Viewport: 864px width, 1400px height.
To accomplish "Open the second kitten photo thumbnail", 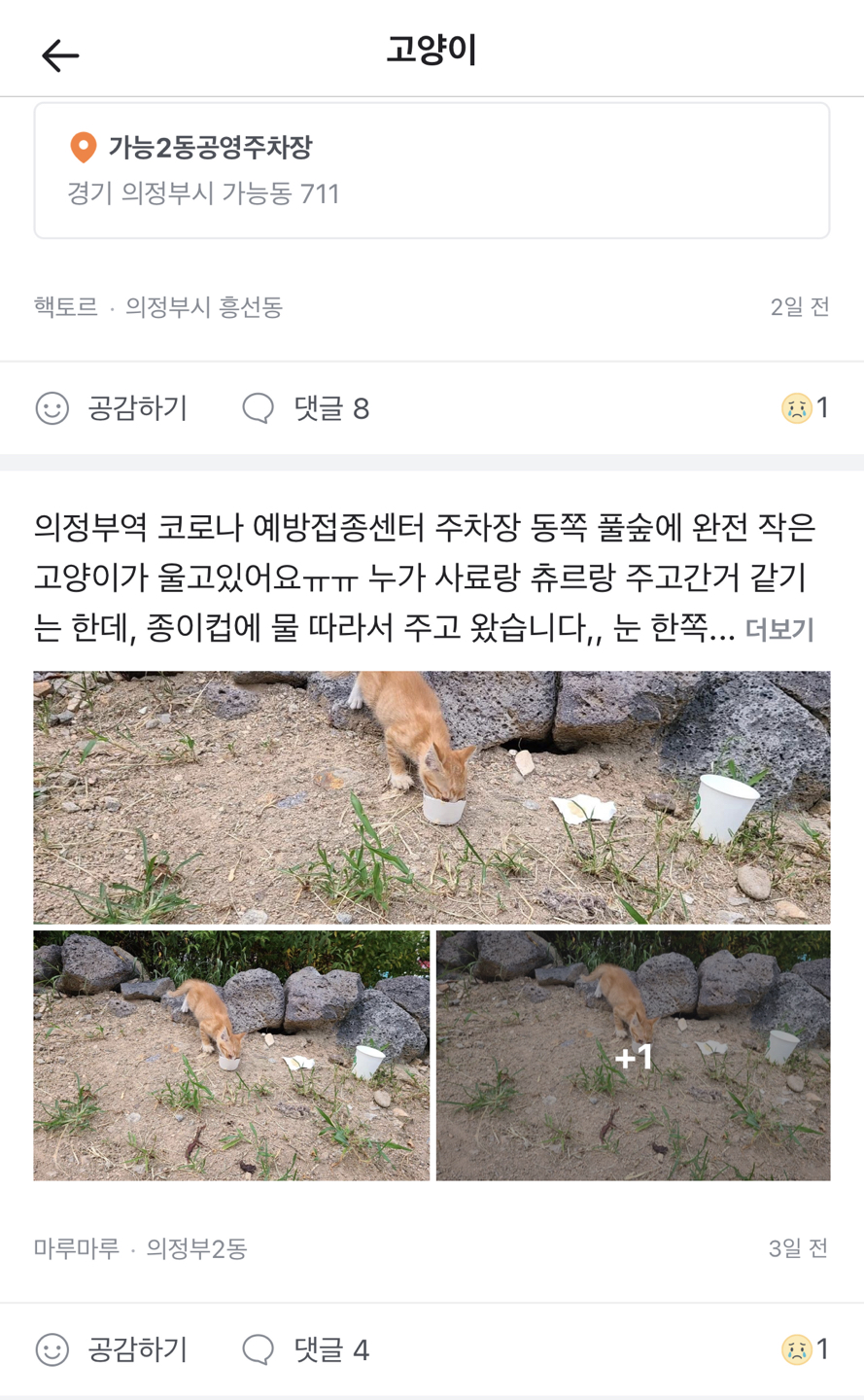I will tap(231, 1056).
